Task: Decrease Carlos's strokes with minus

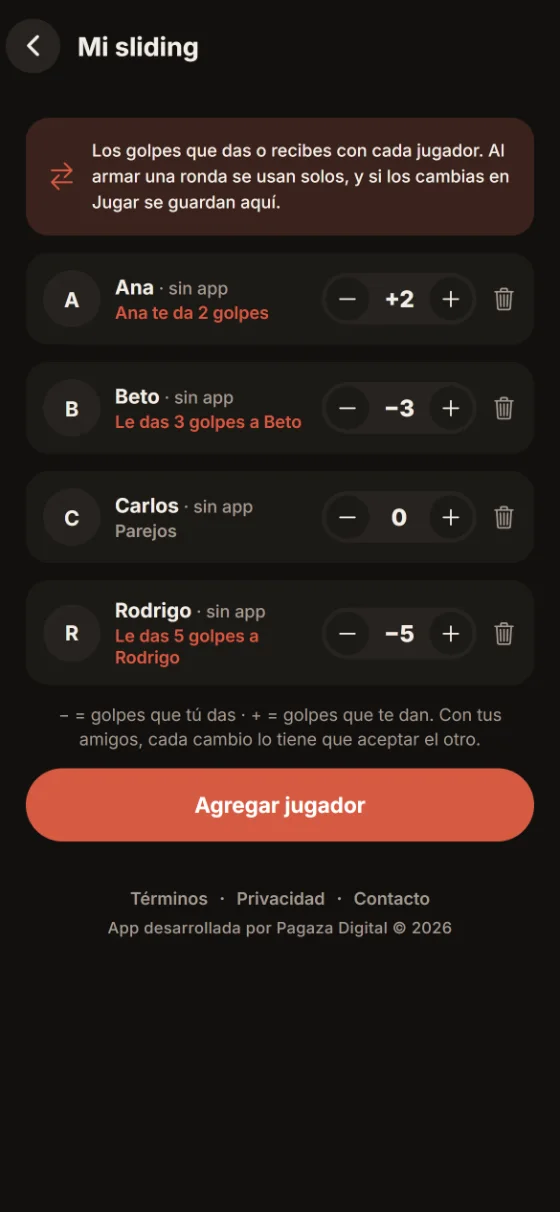Action: (347, 517)
